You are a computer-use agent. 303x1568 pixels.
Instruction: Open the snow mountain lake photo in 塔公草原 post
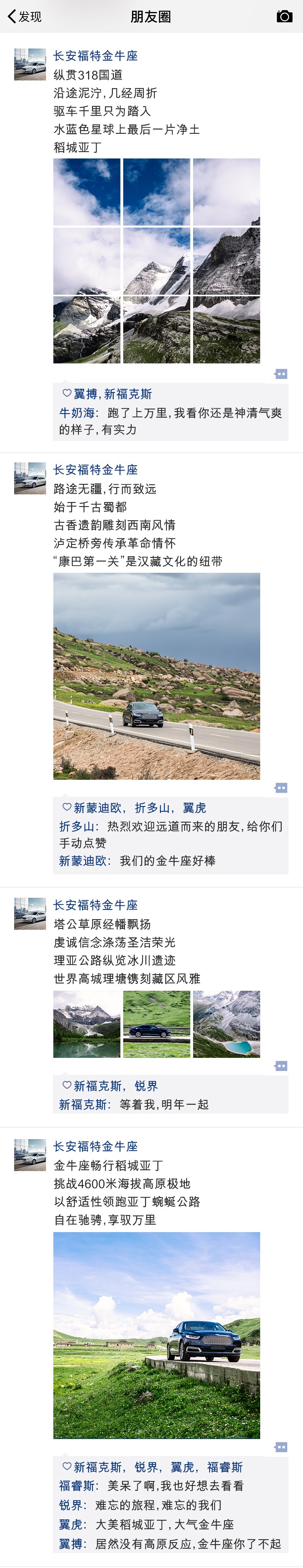tap(86, 1024)
